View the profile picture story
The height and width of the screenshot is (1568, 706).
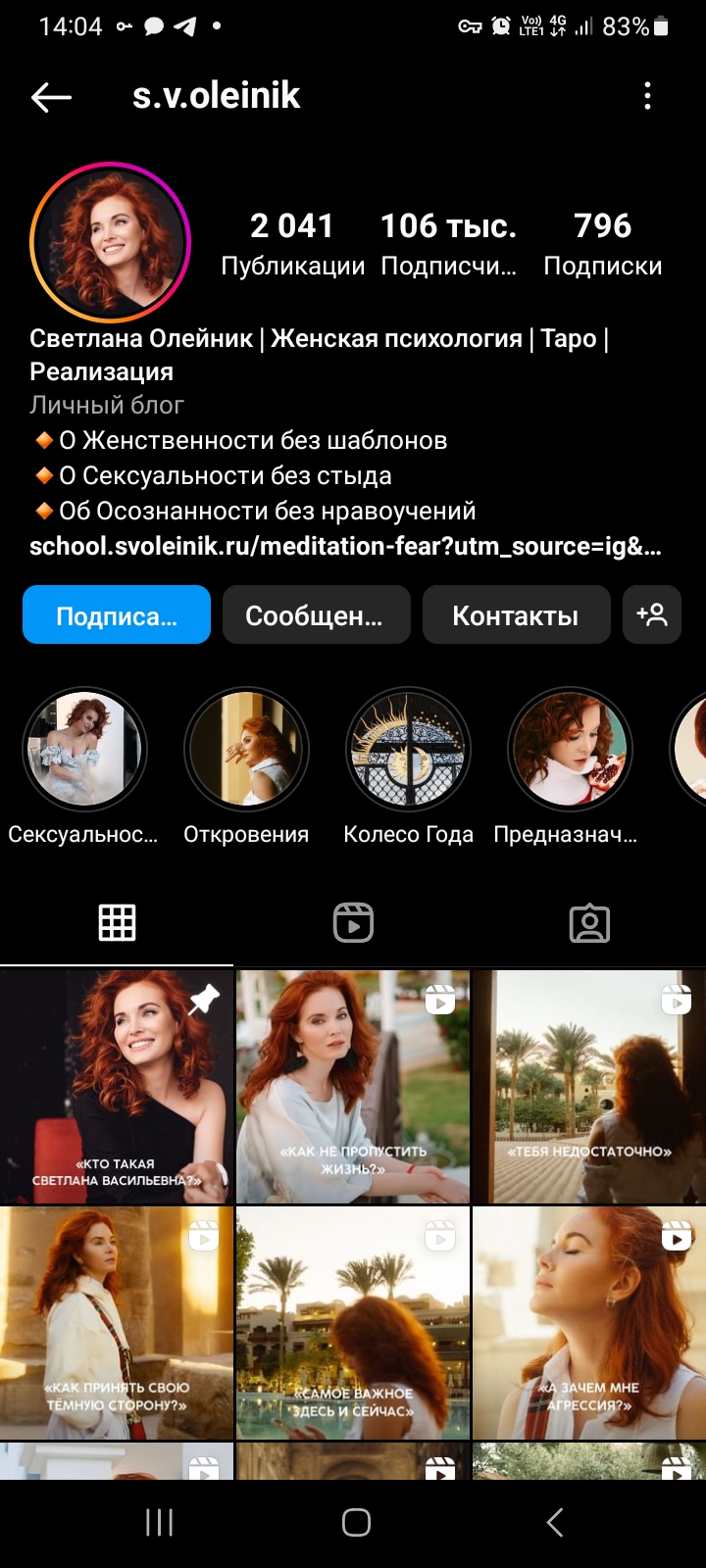pyautogui.click(x=110, y=242)
